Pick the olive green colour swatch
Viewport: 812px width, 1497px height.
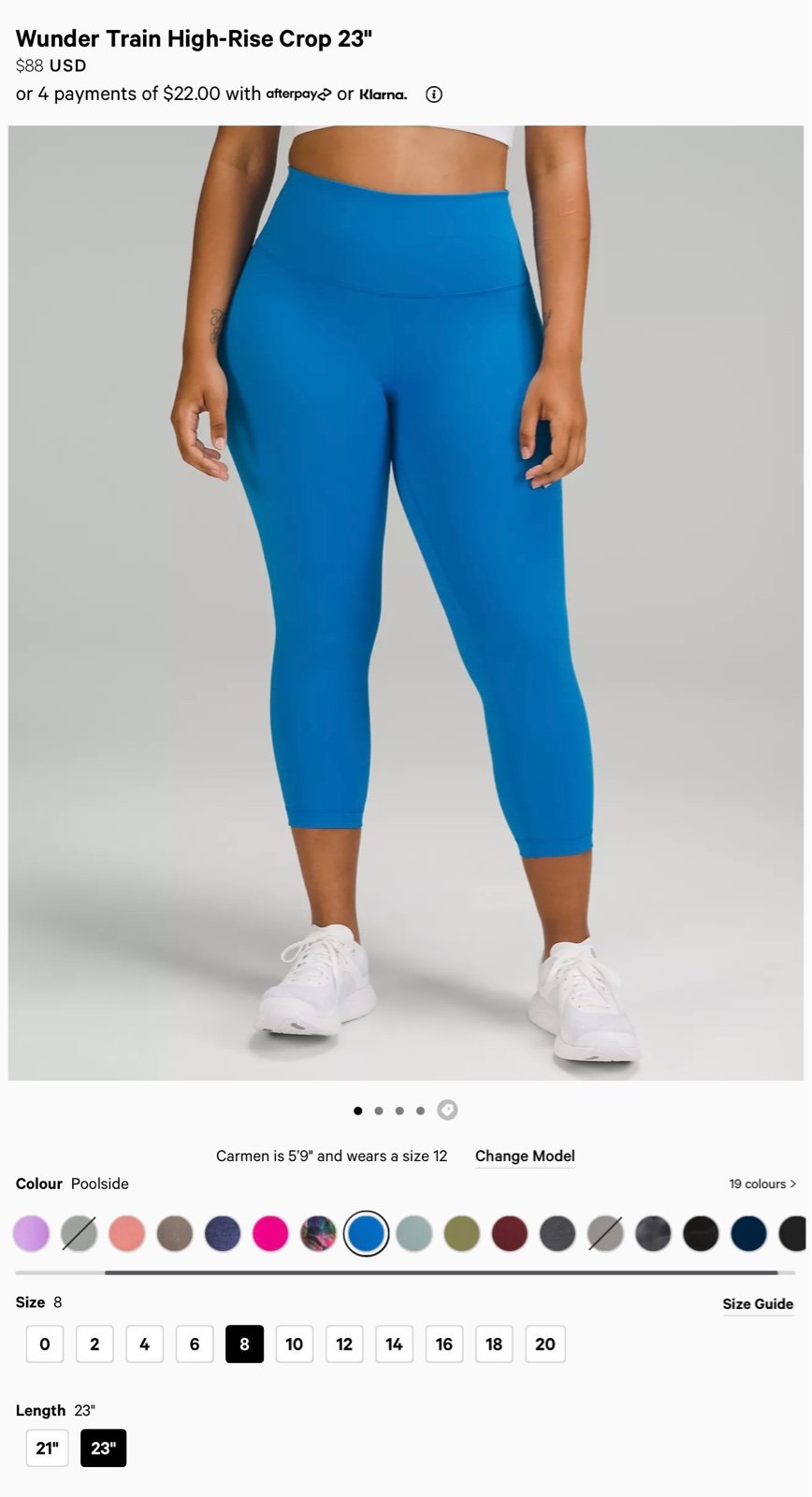pos(461,1233)
